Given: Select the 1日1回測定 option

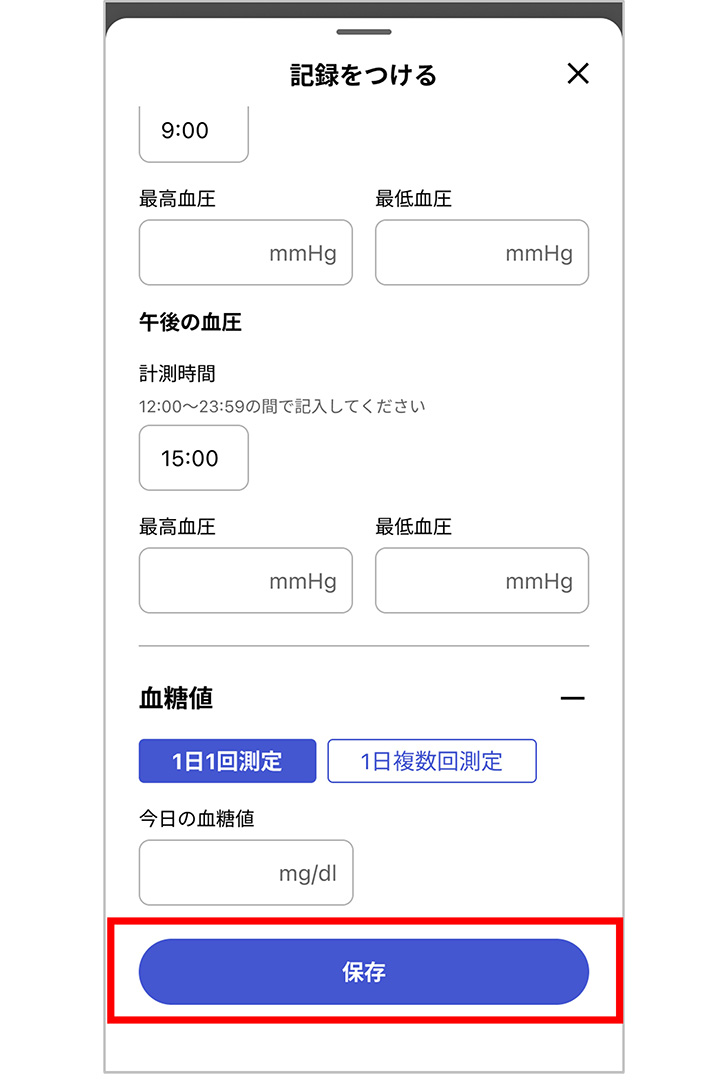Looking at the screenshot, I should 226,760.
